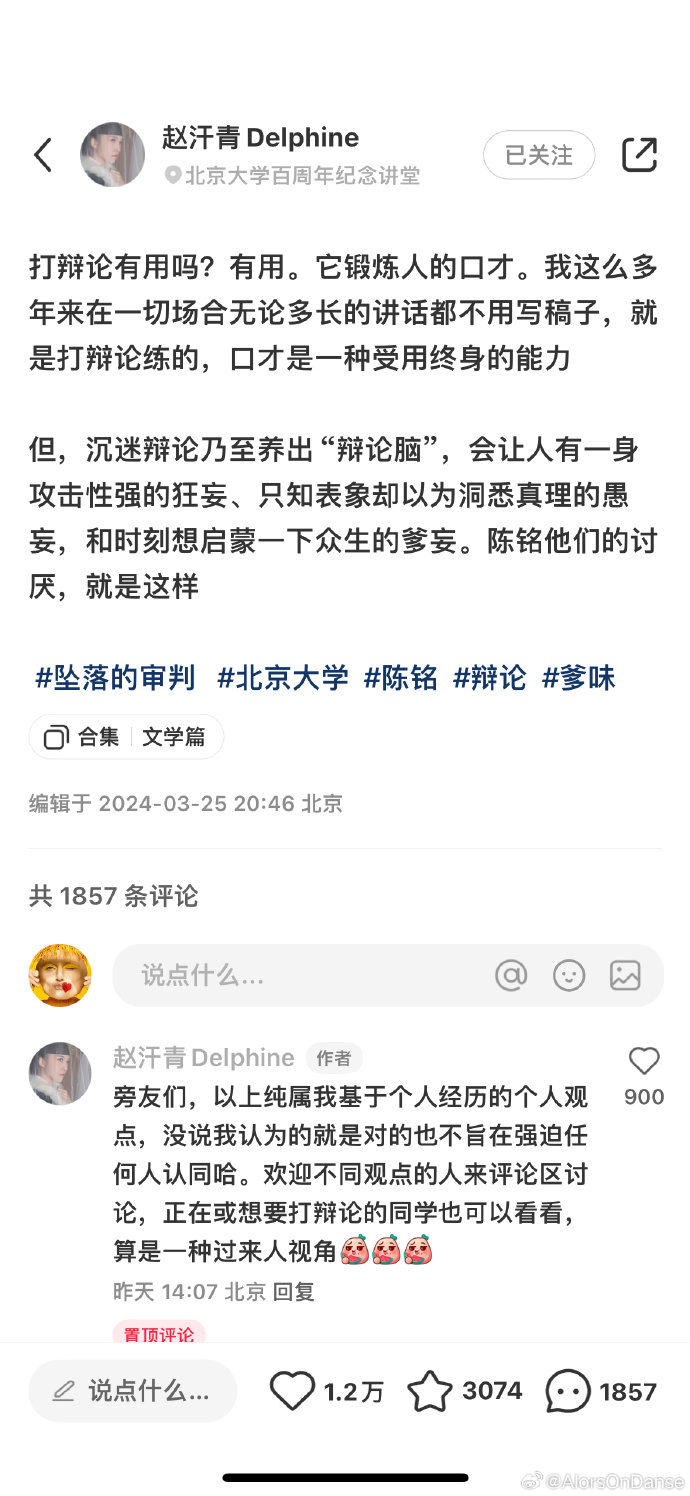This screenshot has width=690, height=1496.
Task: Tap the 说点什么 comment box below the comment count
Action: tap(300, 975)
